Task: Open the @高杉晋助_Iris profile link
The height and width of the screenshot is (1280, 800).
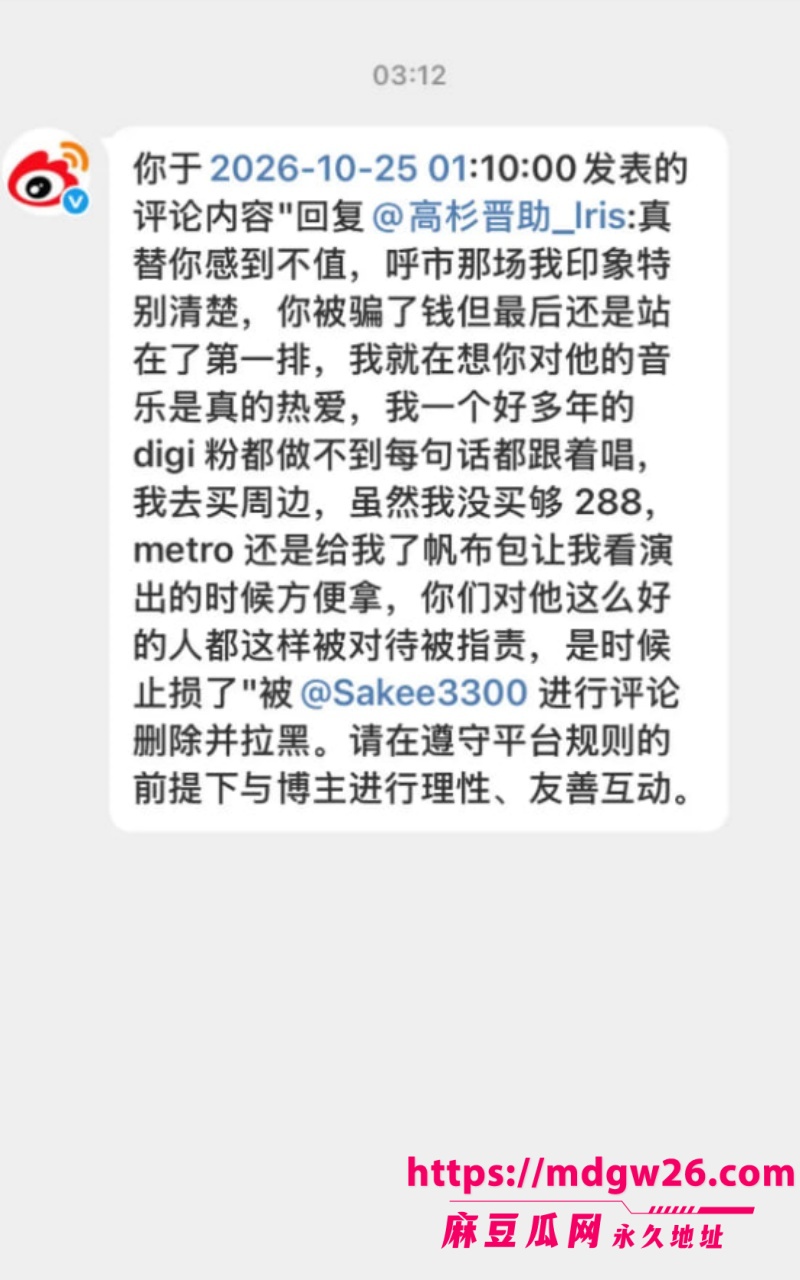Action: [x=504, y=215]
